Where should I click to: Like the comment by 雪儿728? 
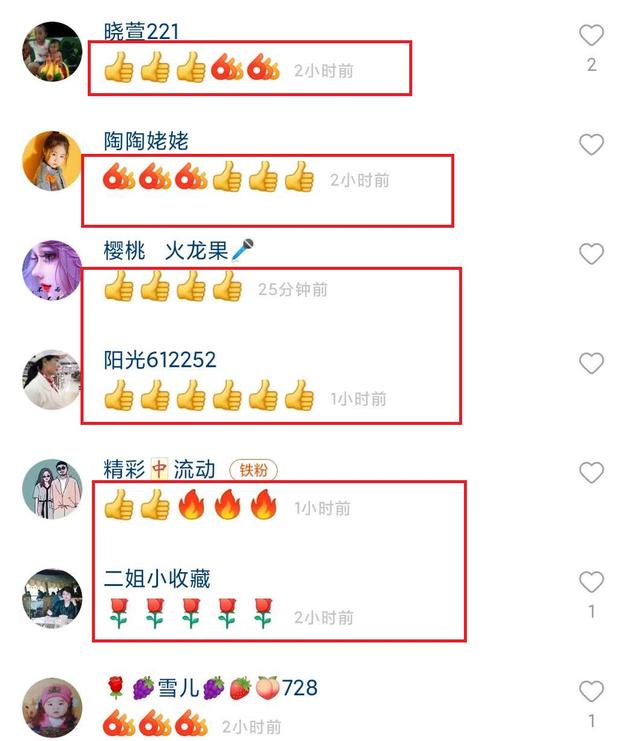(x=592, y=691)
